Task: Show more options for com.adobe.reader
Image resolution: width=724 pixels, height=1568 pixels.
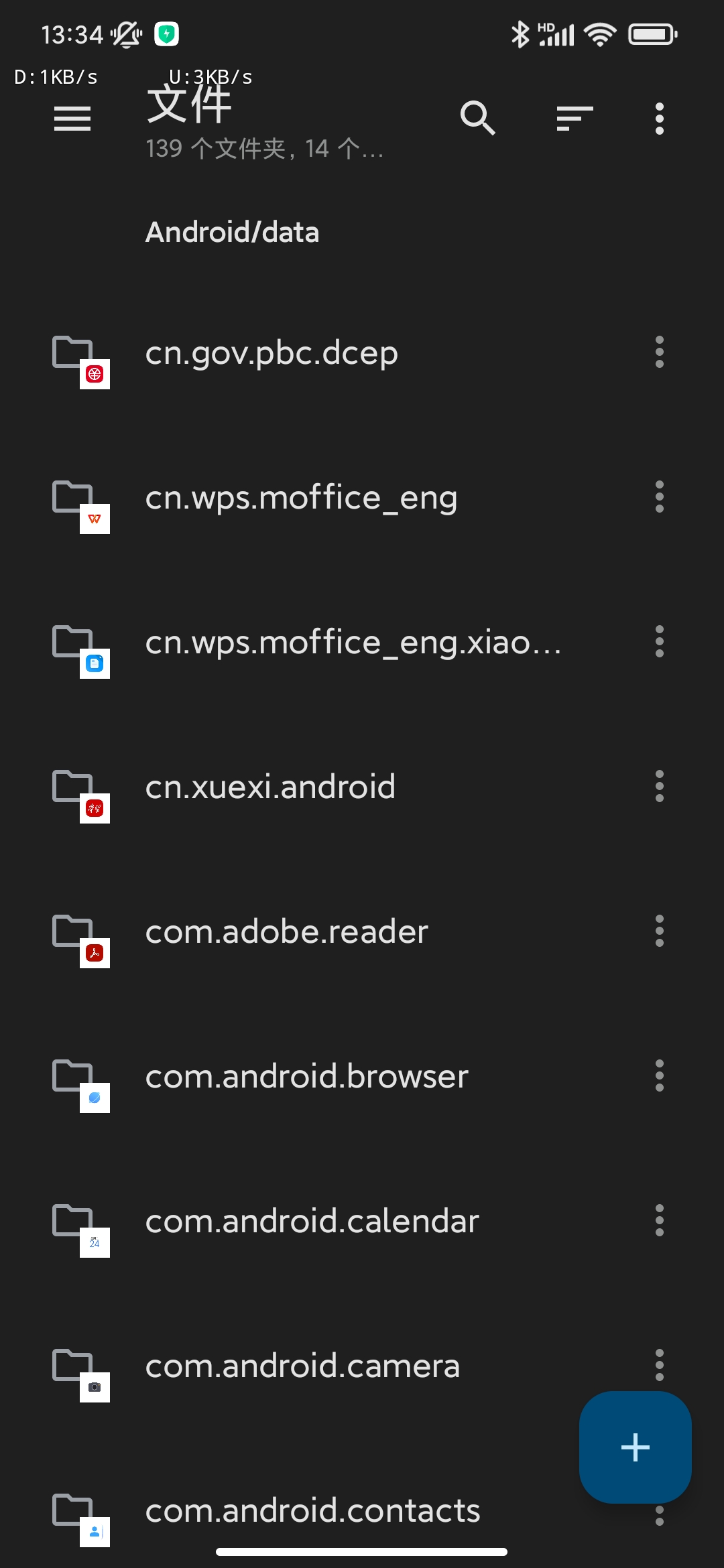Action: pyautogui.click(x=659, y=931)
